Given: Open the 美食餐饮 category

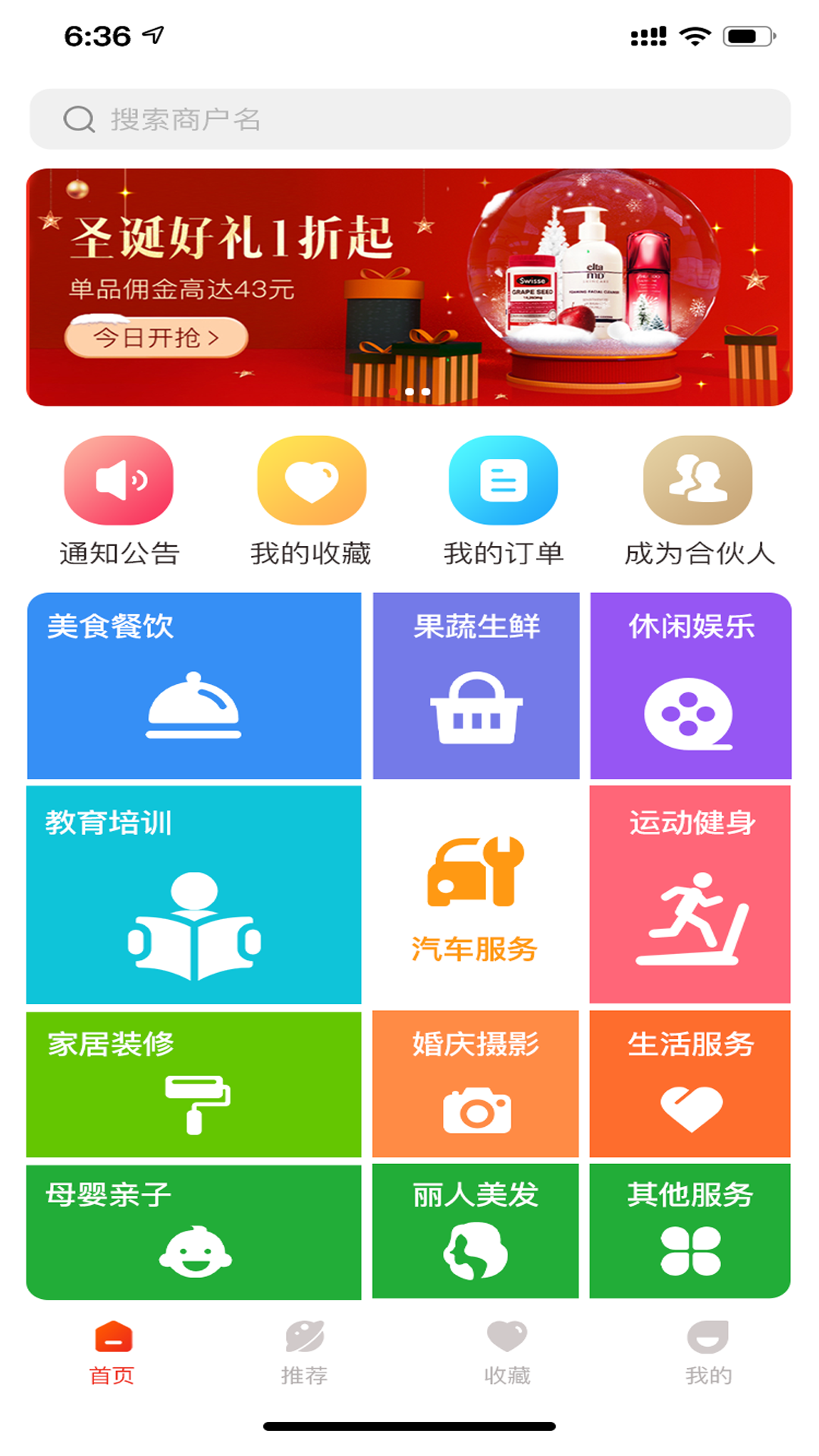Looking at the screenshot, I should click(x=194, y=686).
